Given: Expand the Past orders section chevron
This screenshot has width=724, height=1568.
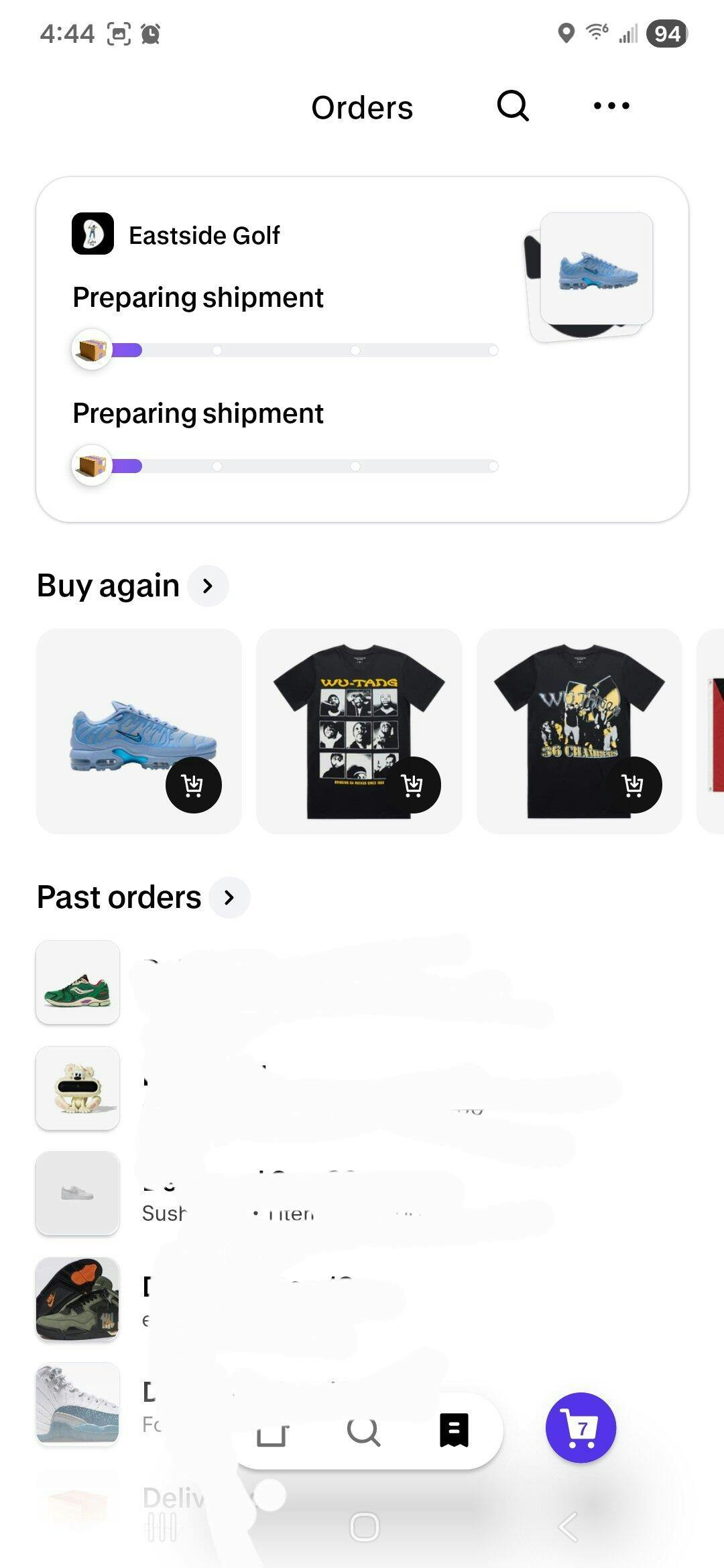Looking at the screenshot, I should click(229, 897).
